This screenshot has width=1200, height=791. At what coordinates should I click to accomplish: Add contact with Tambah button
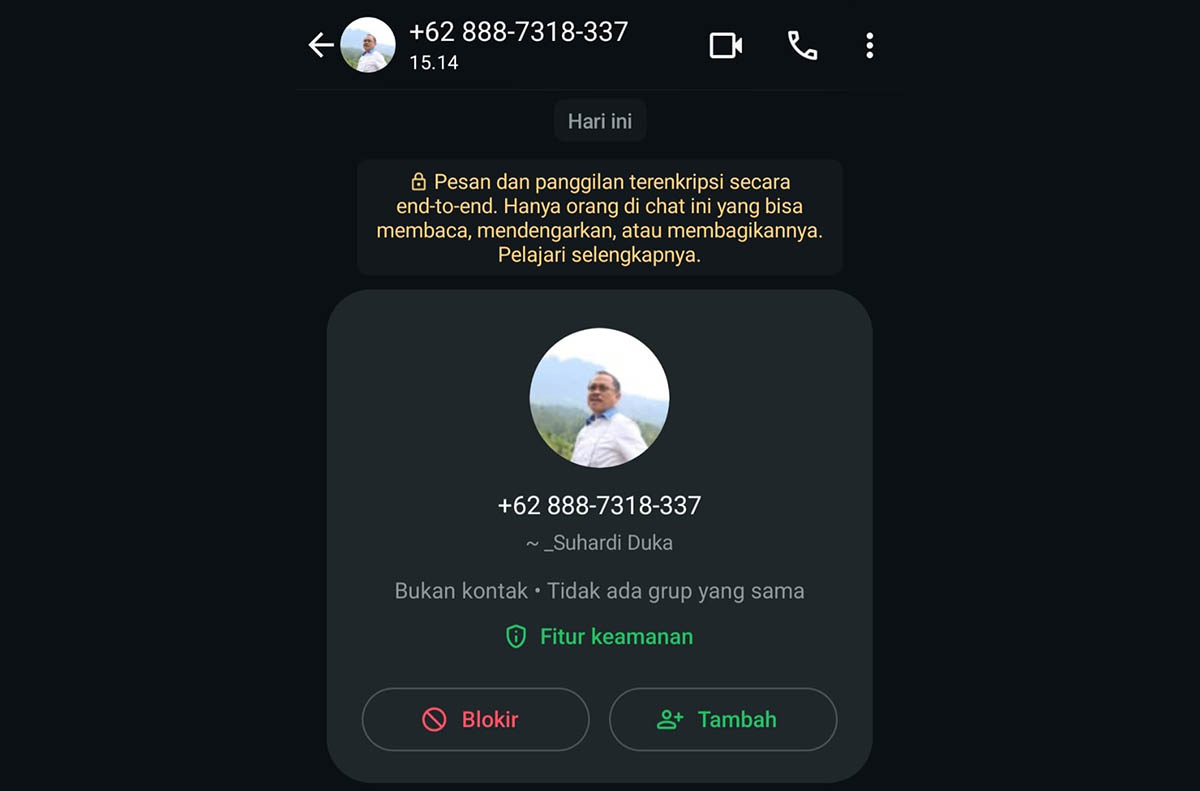(x=722, y=719)
